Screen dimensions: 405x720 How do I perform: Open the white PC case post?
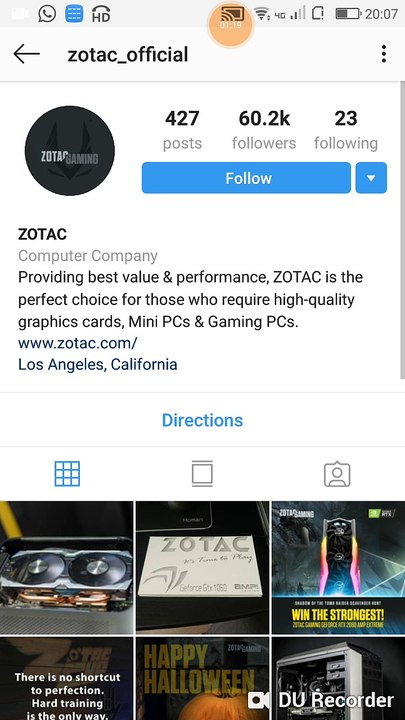pos(338,679)
